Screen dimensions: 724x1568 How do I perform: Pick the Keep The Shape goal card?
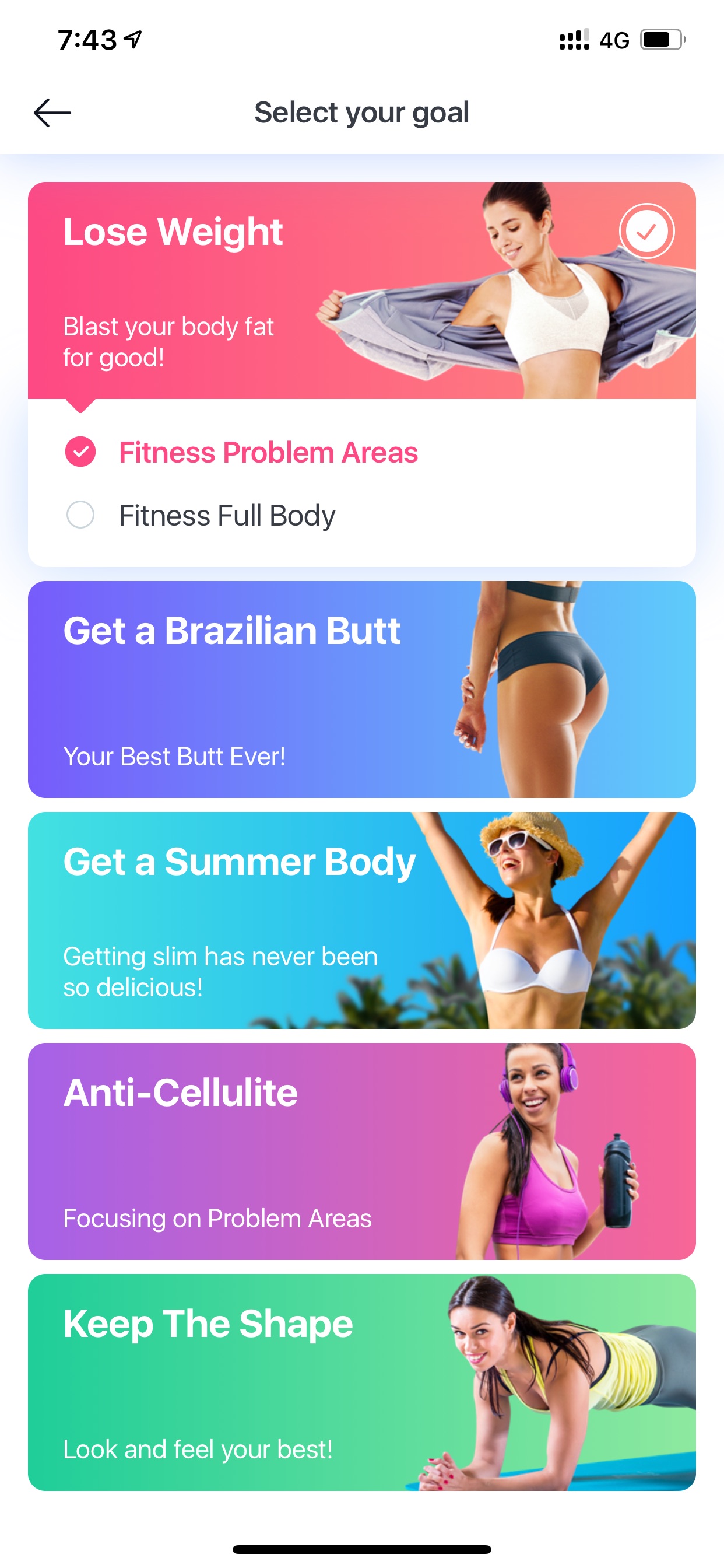tap(362, 1382)
